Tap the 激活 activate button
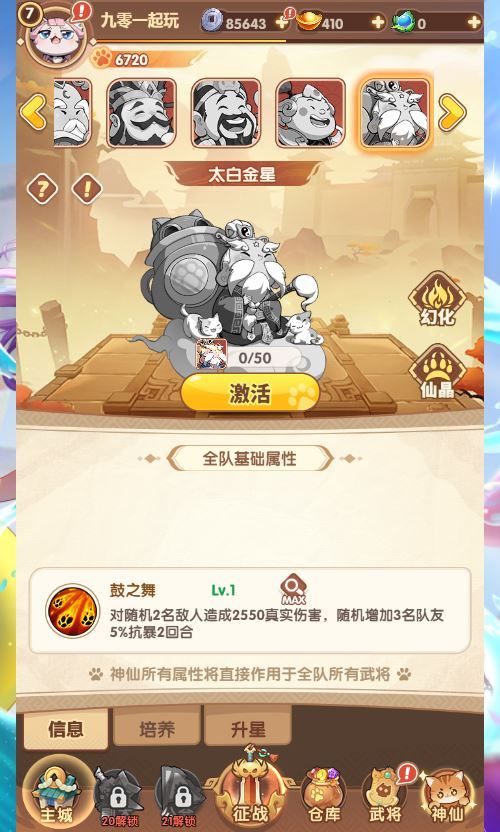Image resolution: width=500 pixels, height=832 pixels. pyautogui.click(x=250, y=393)
